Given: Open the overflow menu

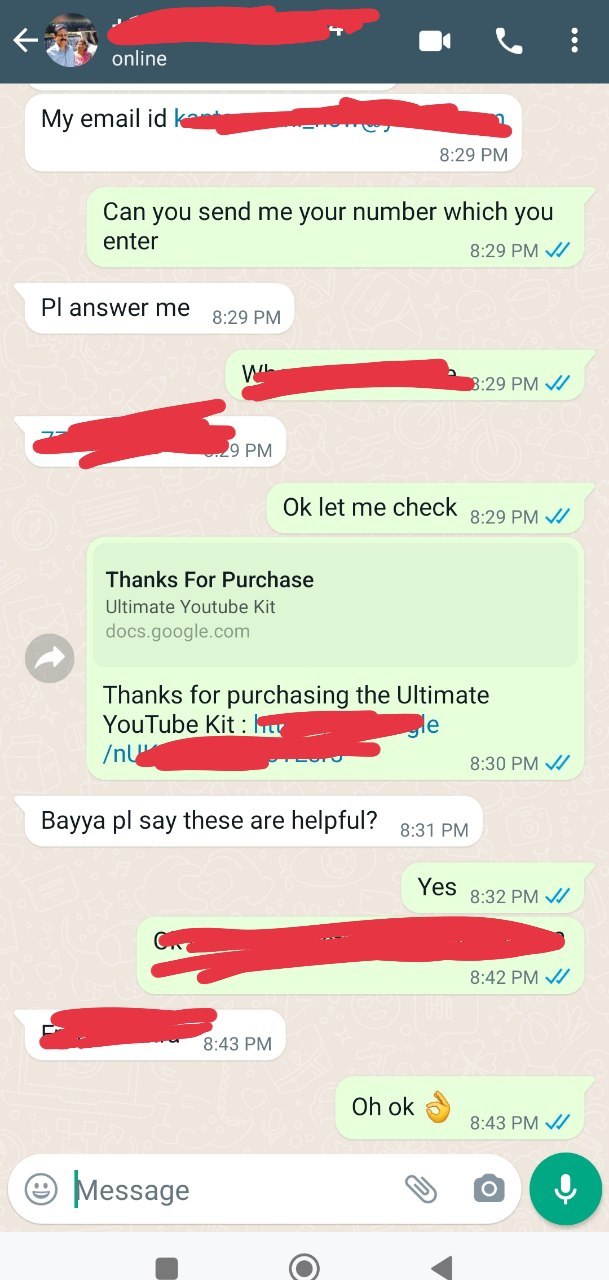Looking at the screenshot, I should [x=574, y=41].
